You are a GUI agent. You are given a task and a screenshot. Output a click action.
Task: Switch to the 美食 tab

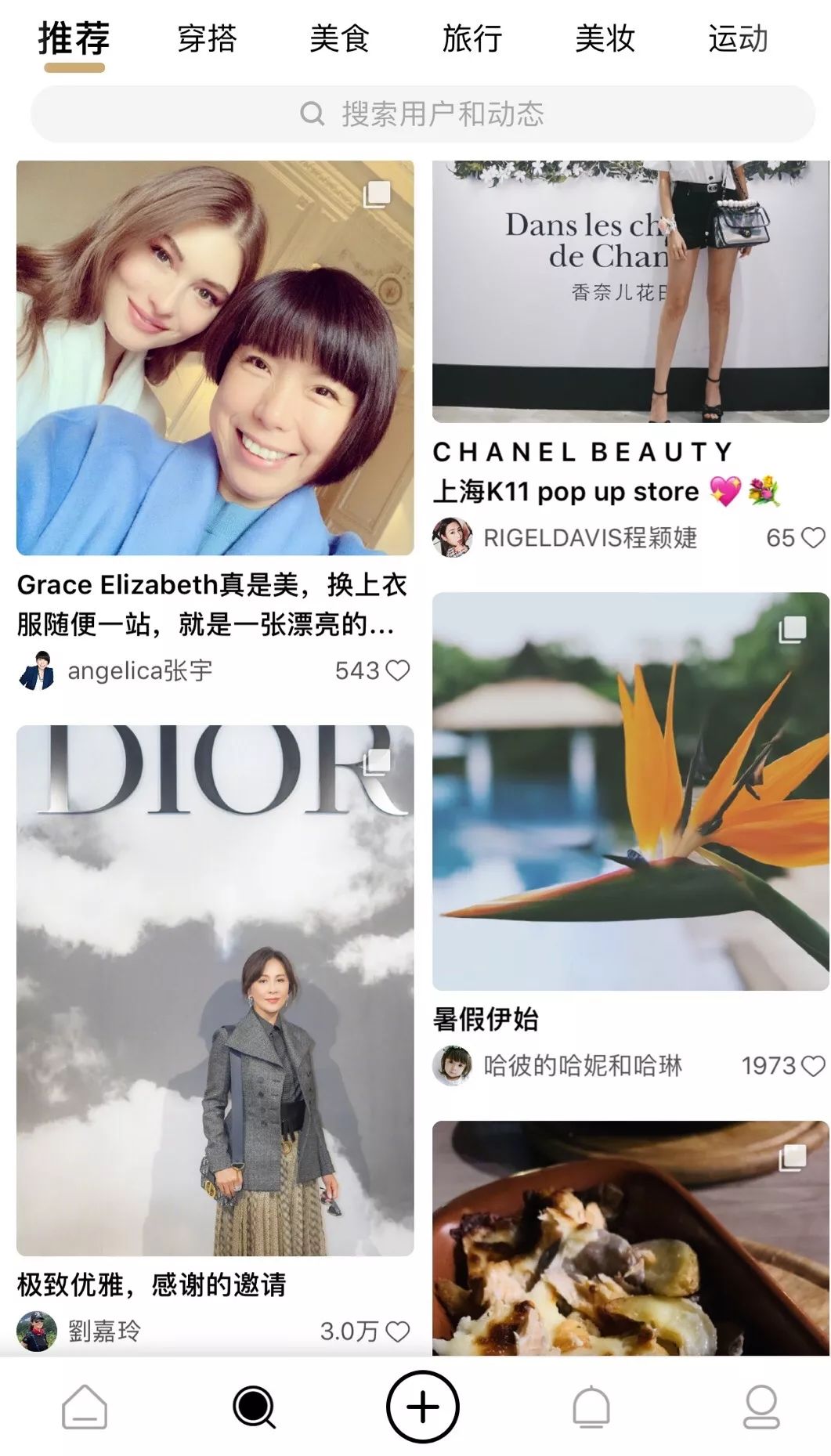point(339,38)
